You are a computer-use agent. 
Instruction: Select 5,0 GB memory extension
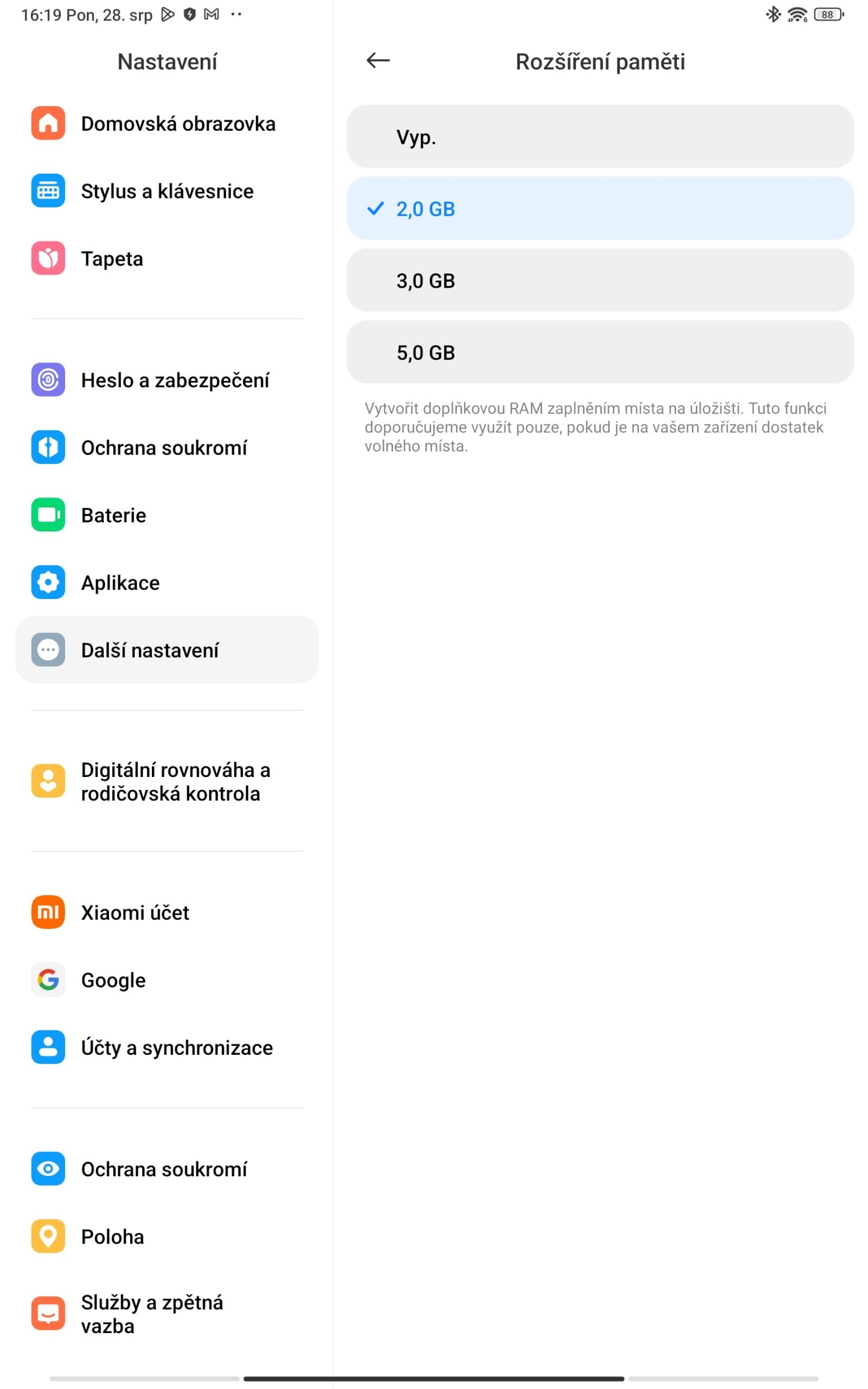600,352
